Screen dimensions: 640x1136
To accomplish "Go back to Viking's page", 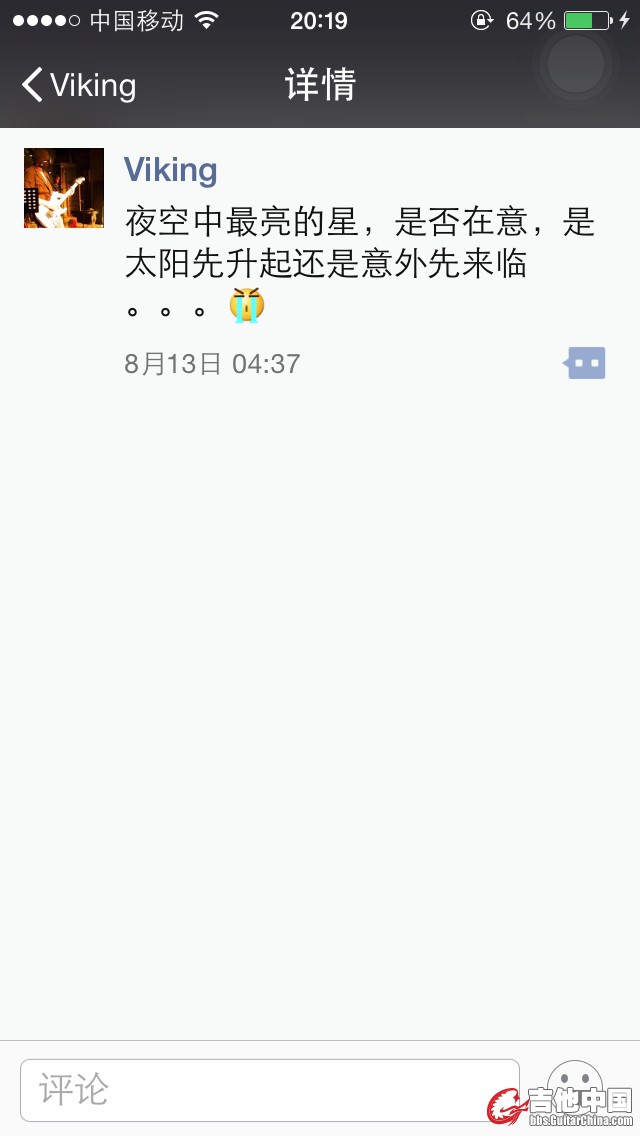I will 78,85.
